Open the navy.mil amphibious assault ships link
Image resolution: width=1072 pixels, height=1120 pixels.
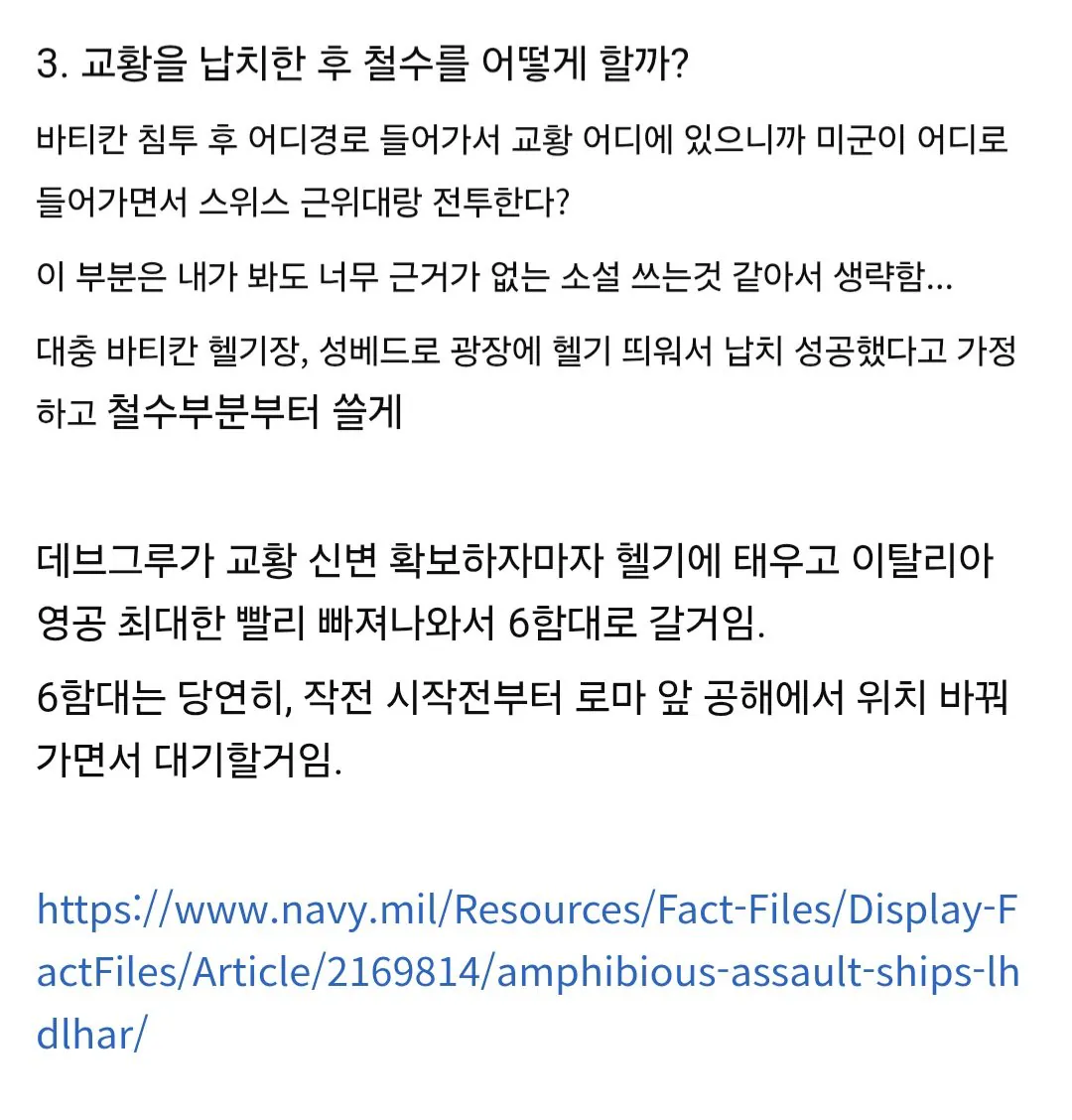click(526, 972)
